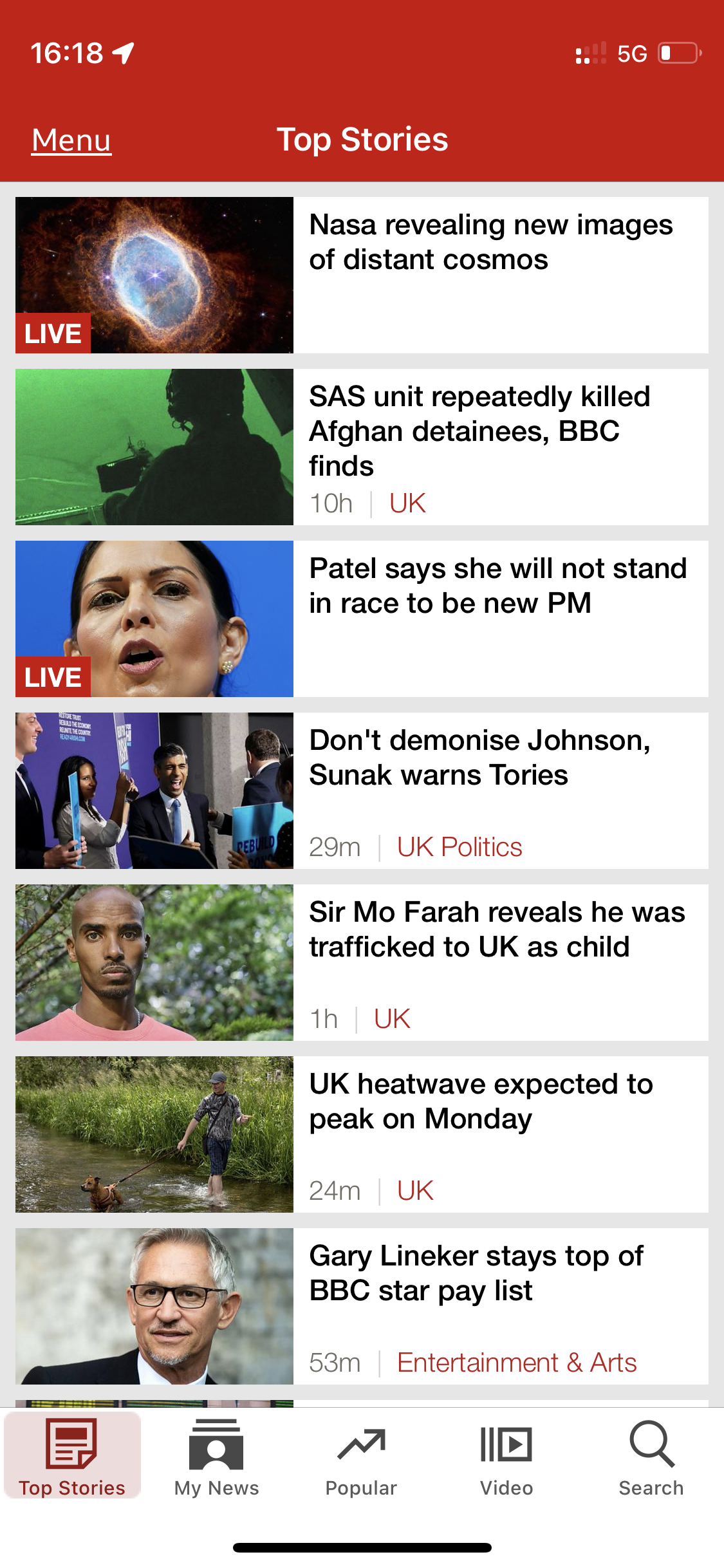
Task: Open the Menu link
Action: [71, 140]
